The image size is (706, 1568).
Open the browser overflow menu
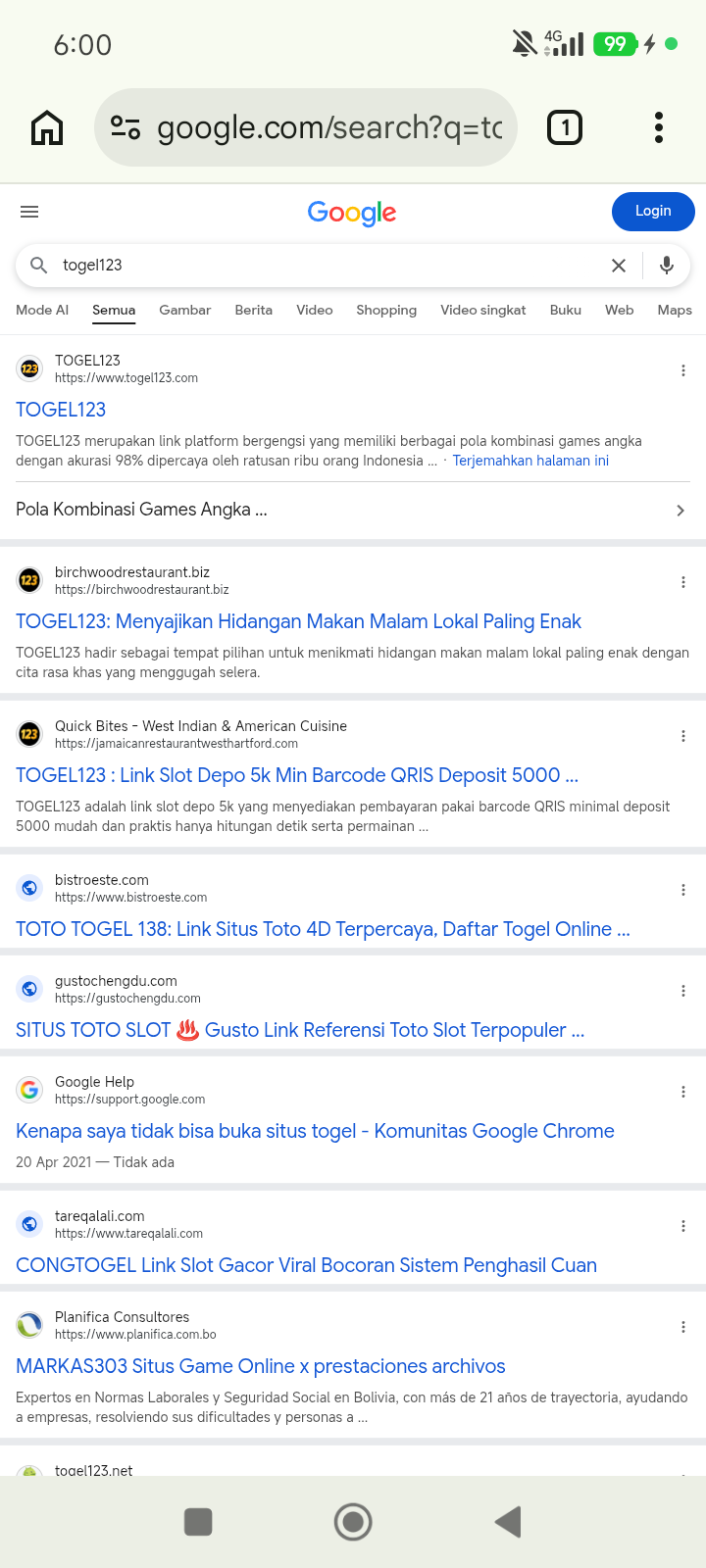point(659,127)
